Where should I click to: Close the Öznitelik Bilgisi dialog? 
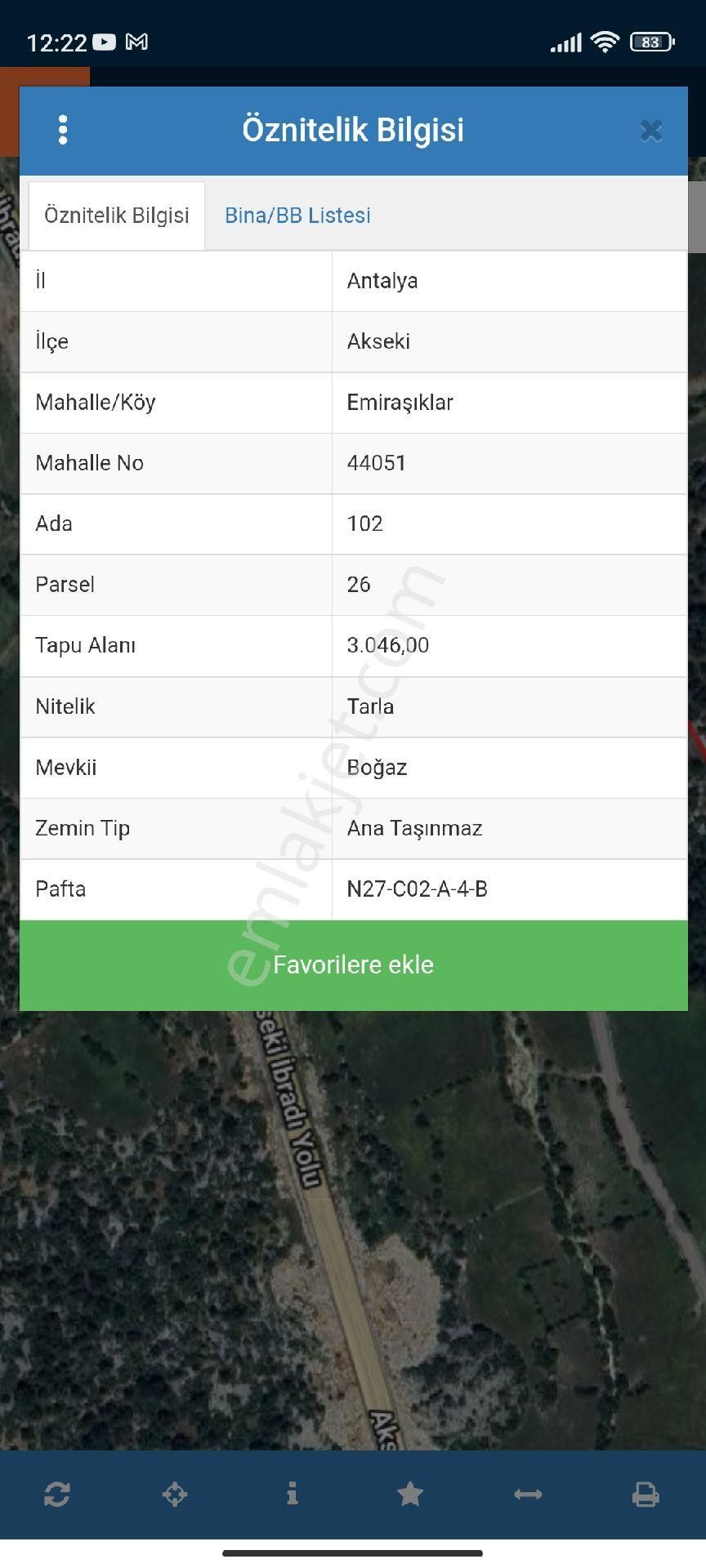click(650, 131)
